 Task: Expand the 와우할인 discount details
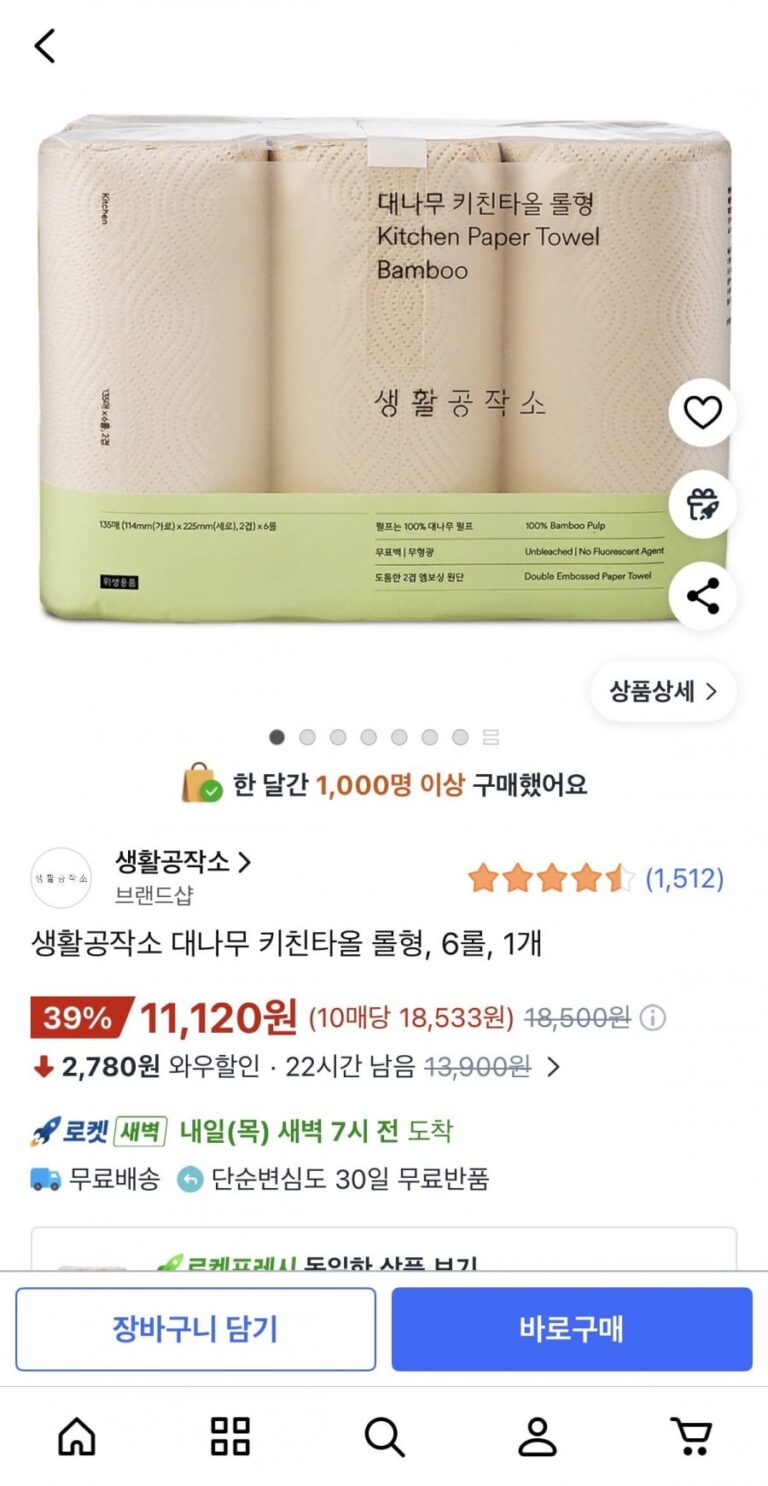click(x=553, y=1067)
